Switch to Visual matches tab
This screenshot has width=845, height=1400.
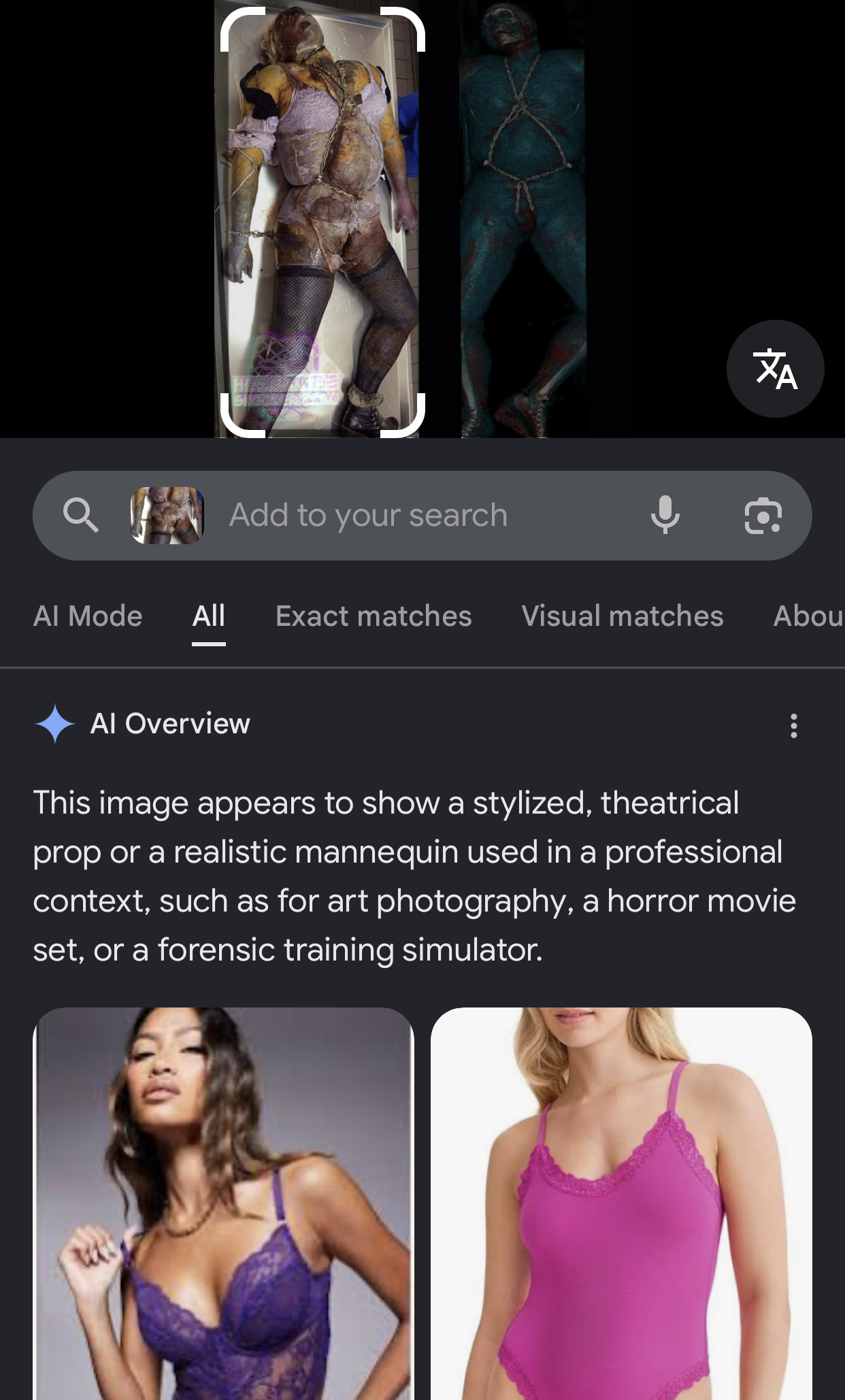(623, 616)
